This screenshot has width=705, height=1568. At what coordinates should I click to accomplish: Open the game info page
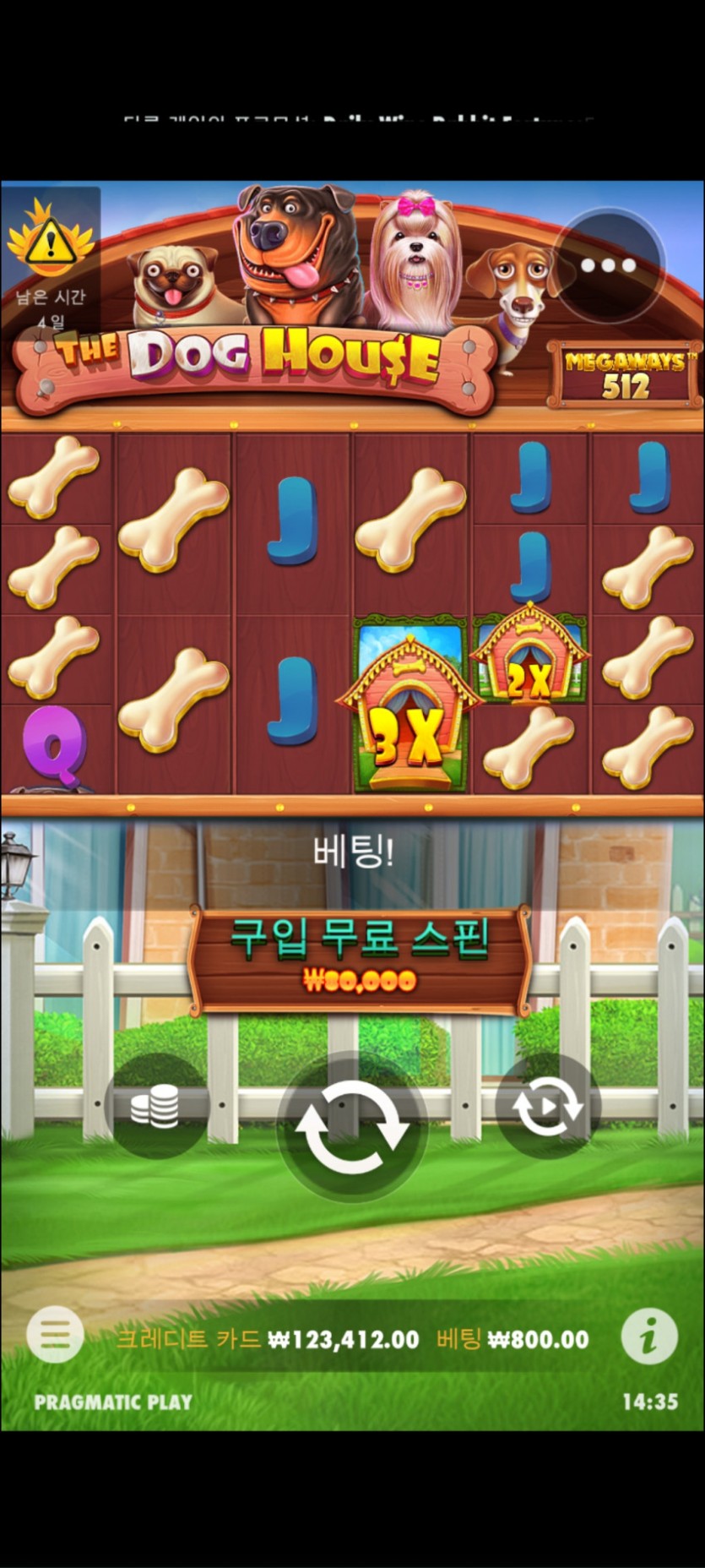coord(648,1336)
